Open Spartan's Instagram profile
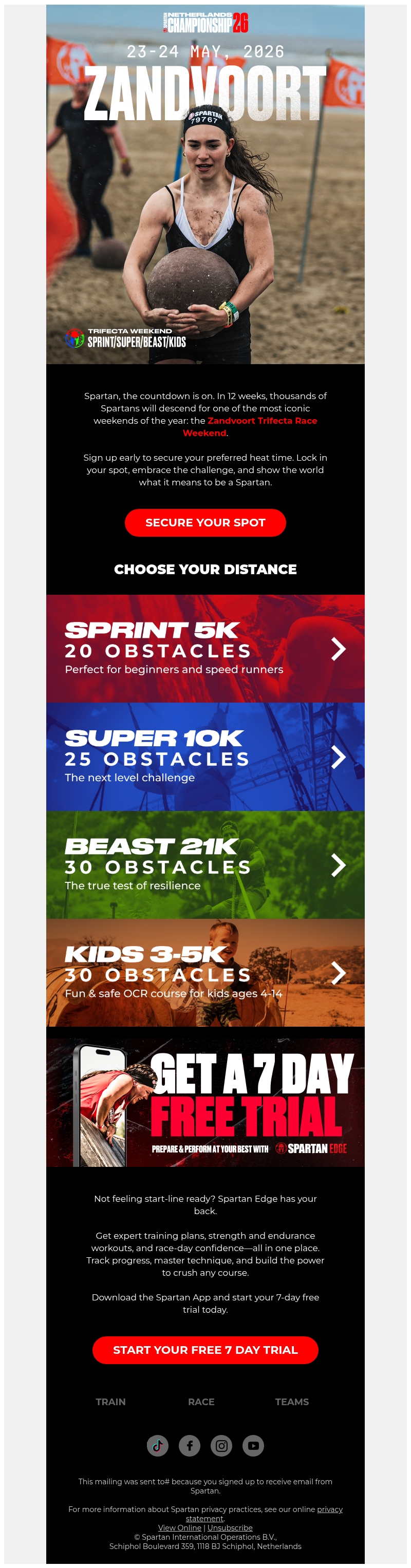This screenshot has width=411, height=1568. tap(221, 1445)
